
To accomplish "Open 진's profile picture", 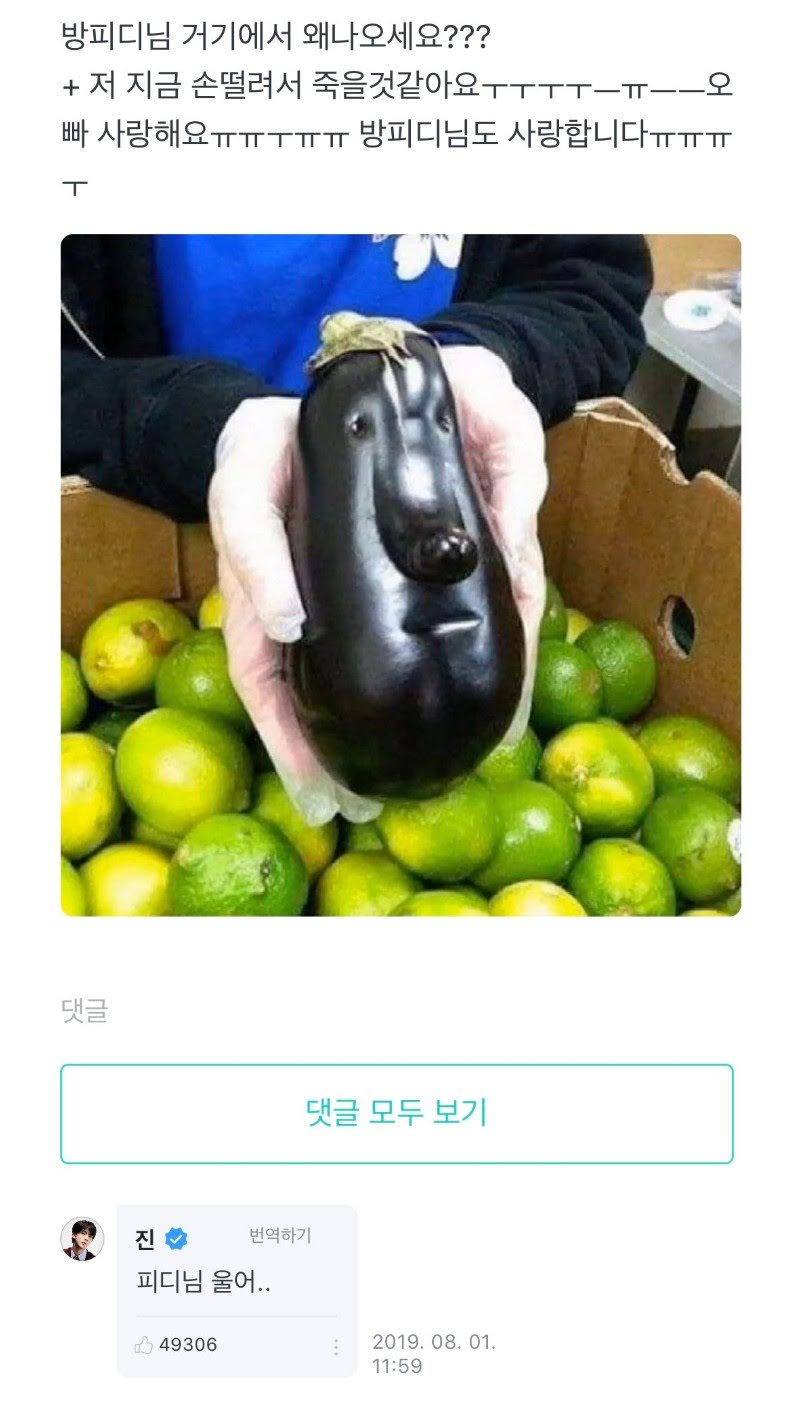I will 81,1239.
